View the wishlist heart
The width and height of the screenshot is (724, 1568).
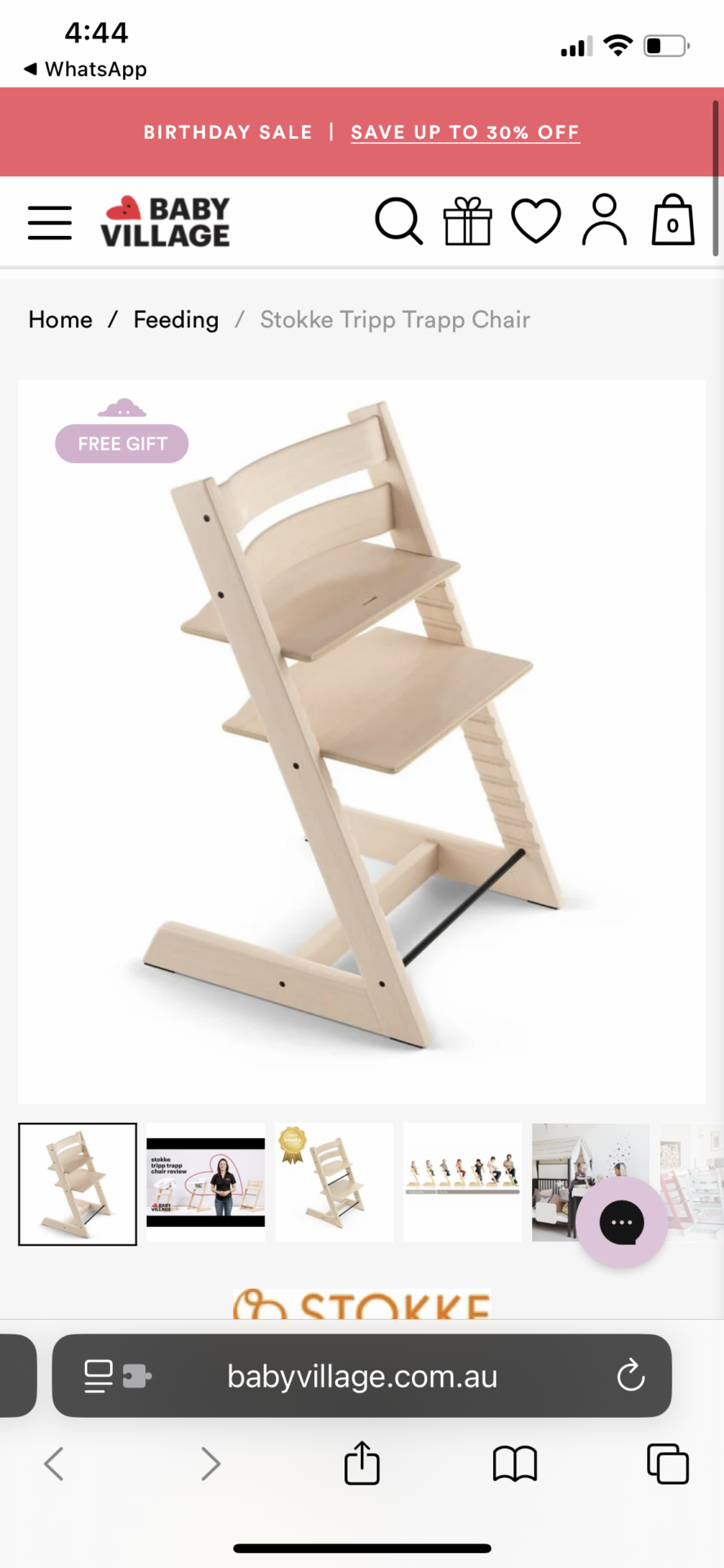[x=536, y=220]
